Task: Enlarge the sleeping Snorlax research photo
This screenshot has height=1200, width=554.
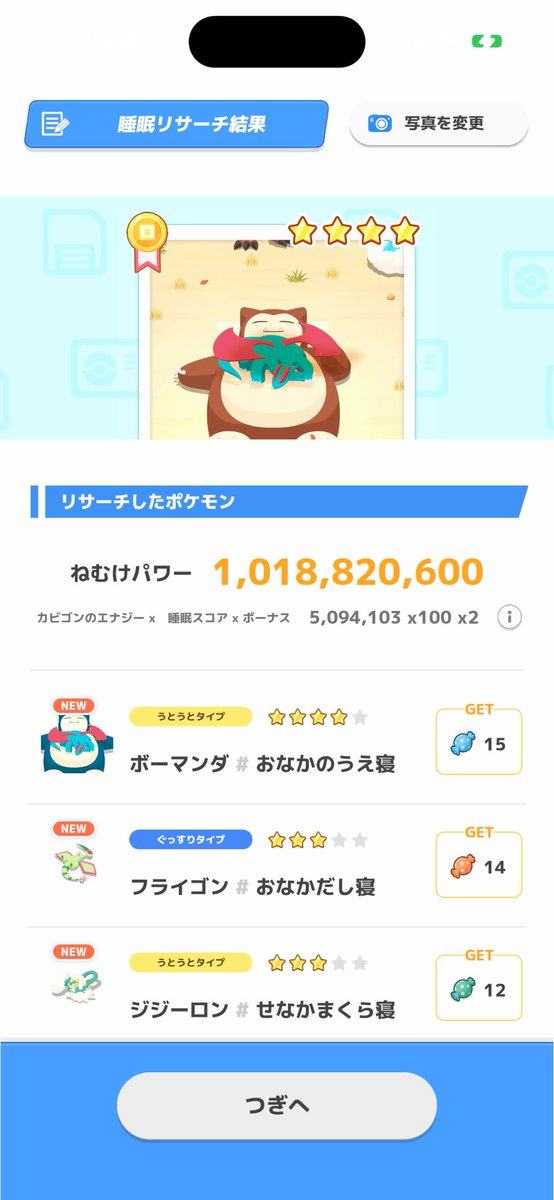Action: [277, 335]
